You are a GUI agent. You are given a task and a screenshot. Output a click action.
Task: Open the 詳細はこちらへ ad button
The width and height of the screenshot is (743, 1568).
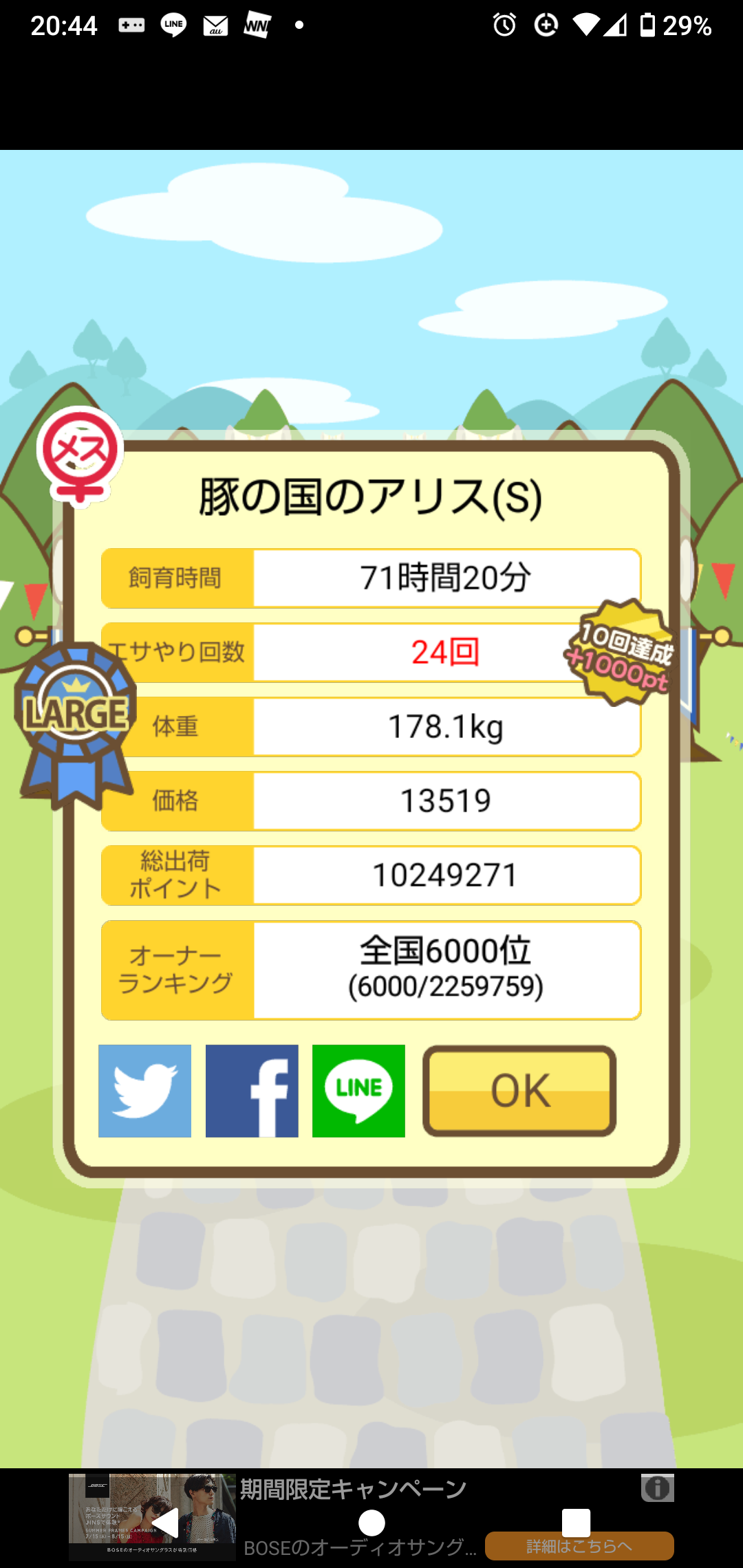[x=579, y=1546]
